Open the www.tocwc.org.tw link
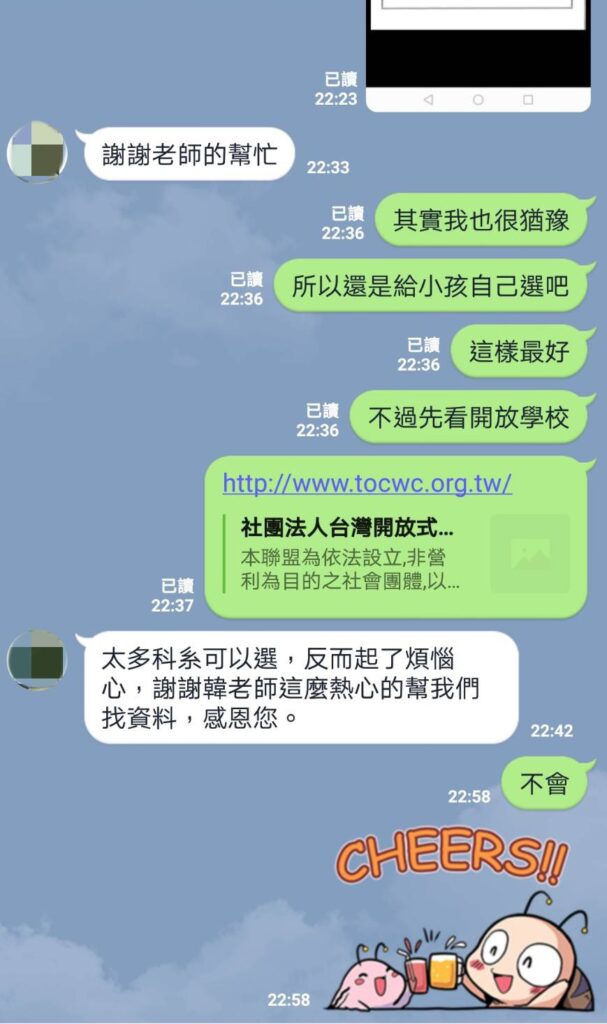The image size is (607, 1024). [367, 484]
